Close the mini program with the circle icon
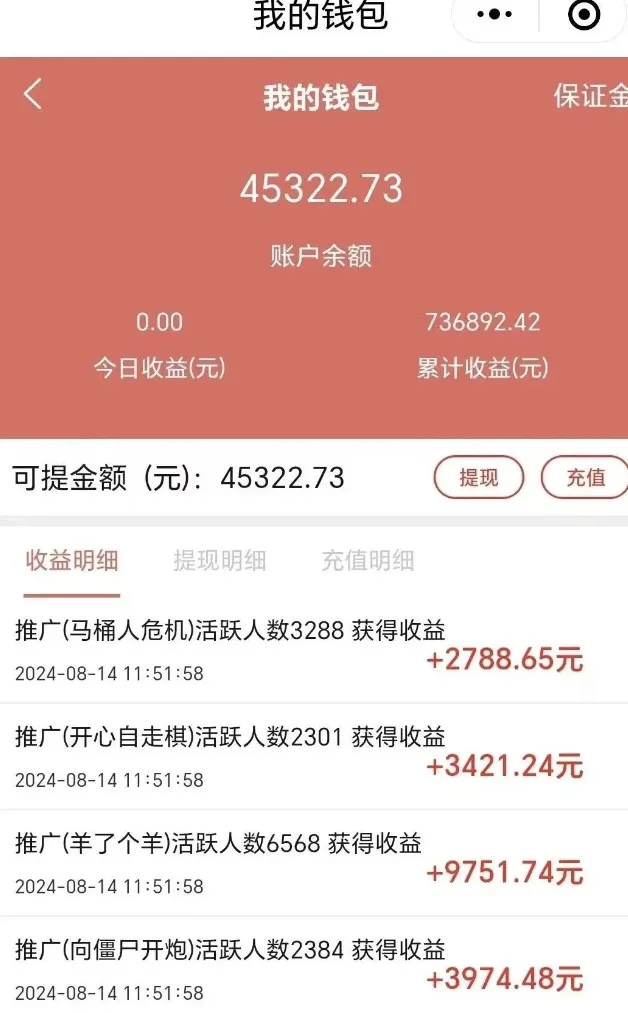 584,15
